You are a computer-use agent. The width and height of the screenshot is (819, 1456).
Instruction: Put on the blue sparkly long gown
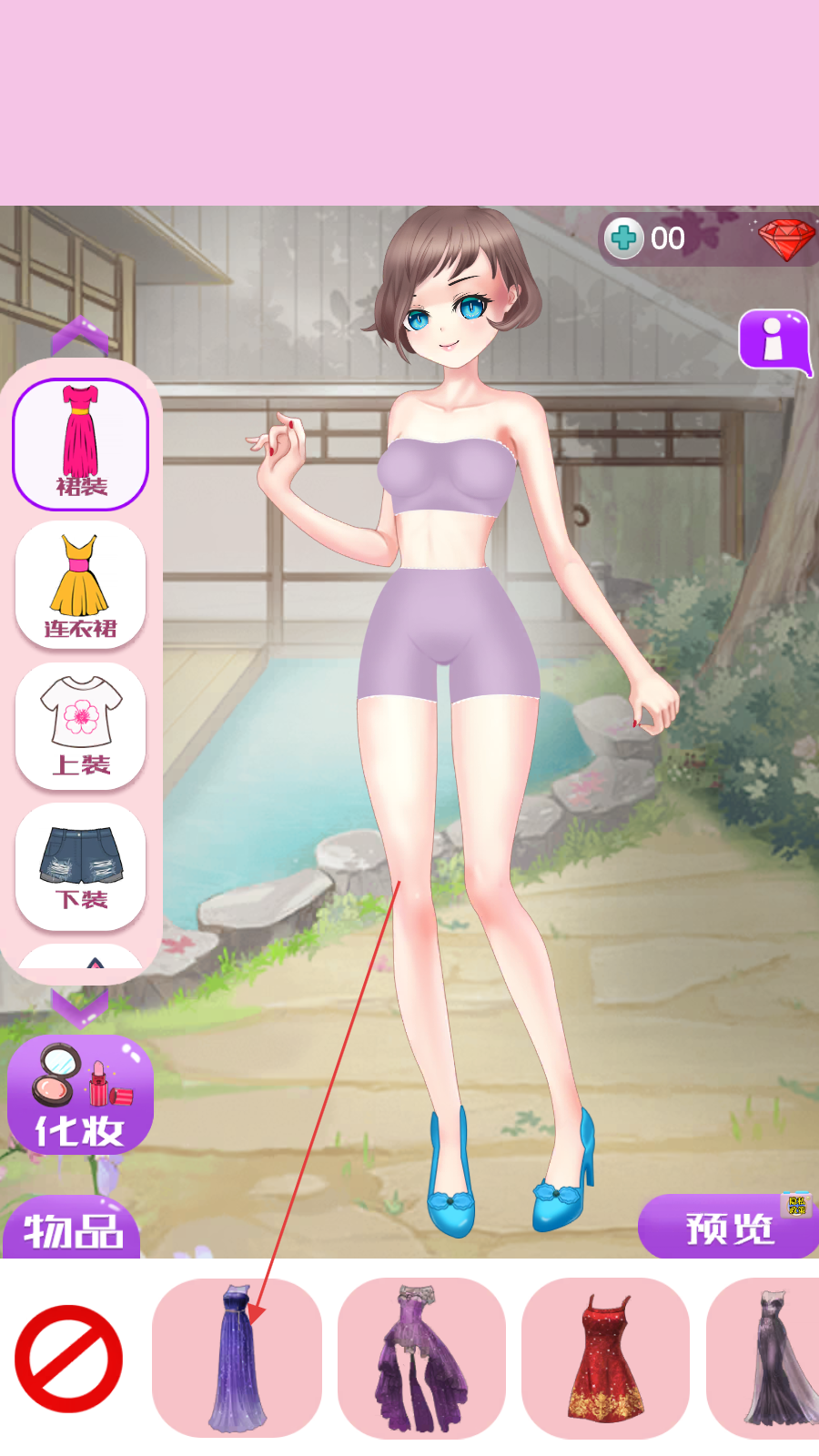[237, 1358]
